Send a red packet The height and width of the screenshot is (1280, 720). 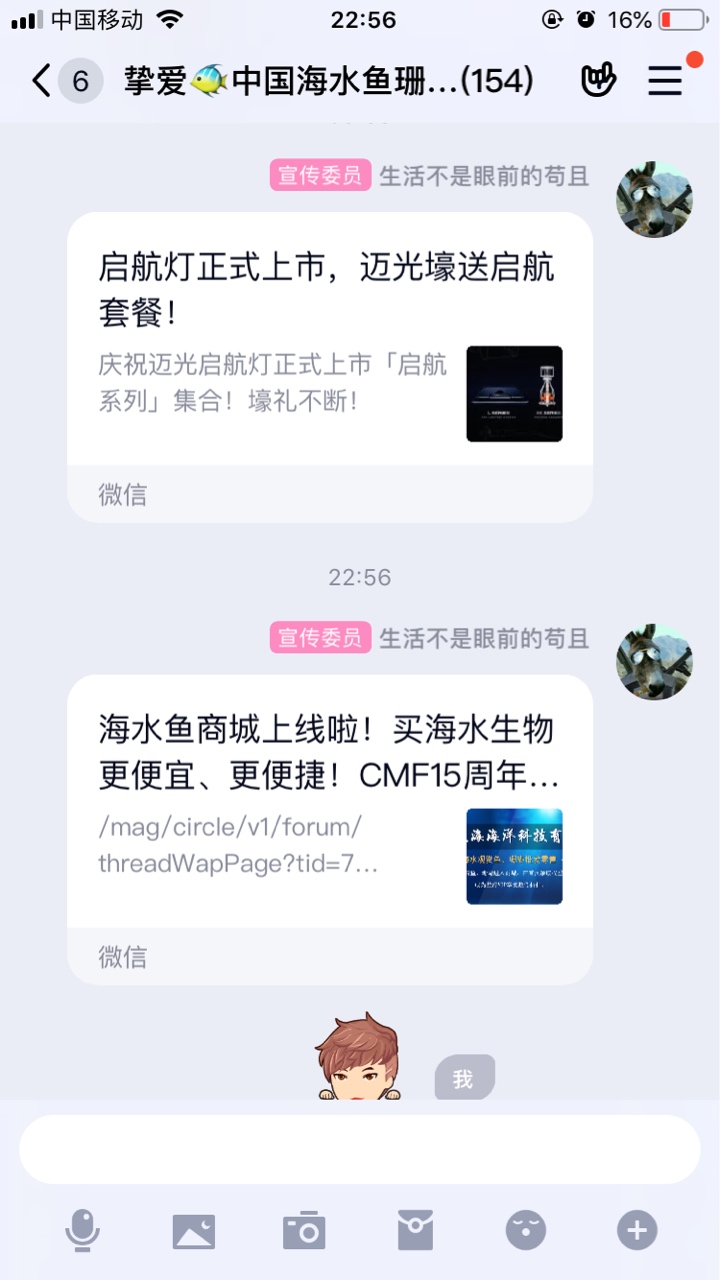pos(415,1230)
